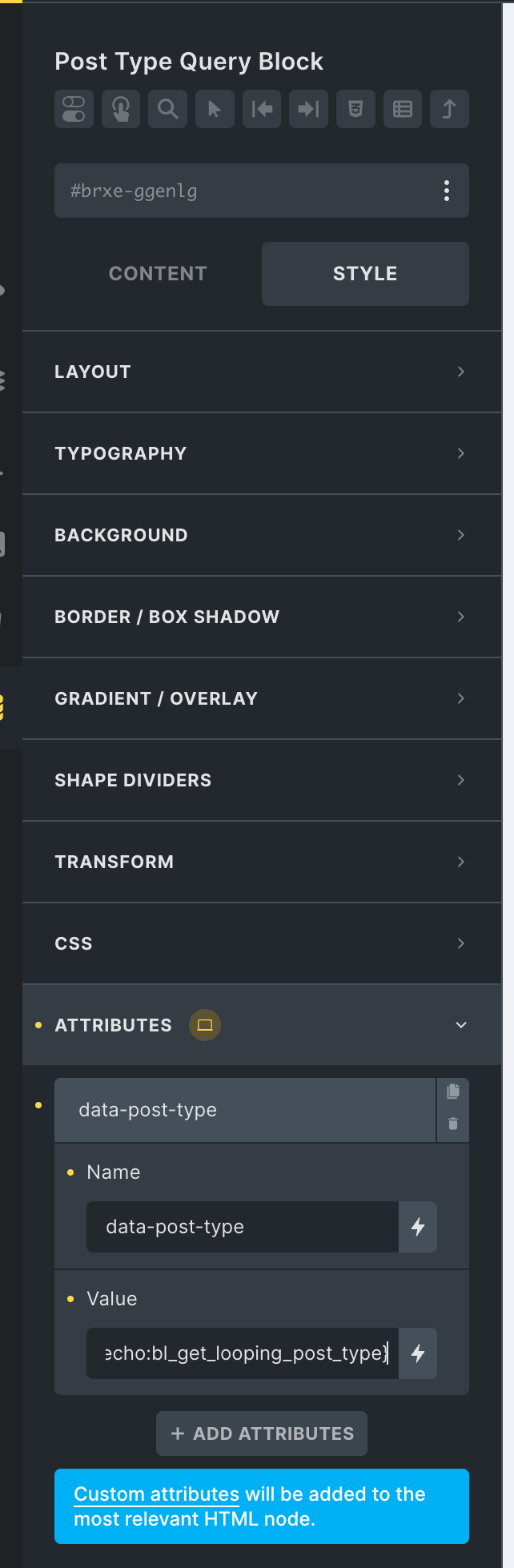Open the interactions hand-tap icon
The image size is (514, 1568).
point(121,109)
